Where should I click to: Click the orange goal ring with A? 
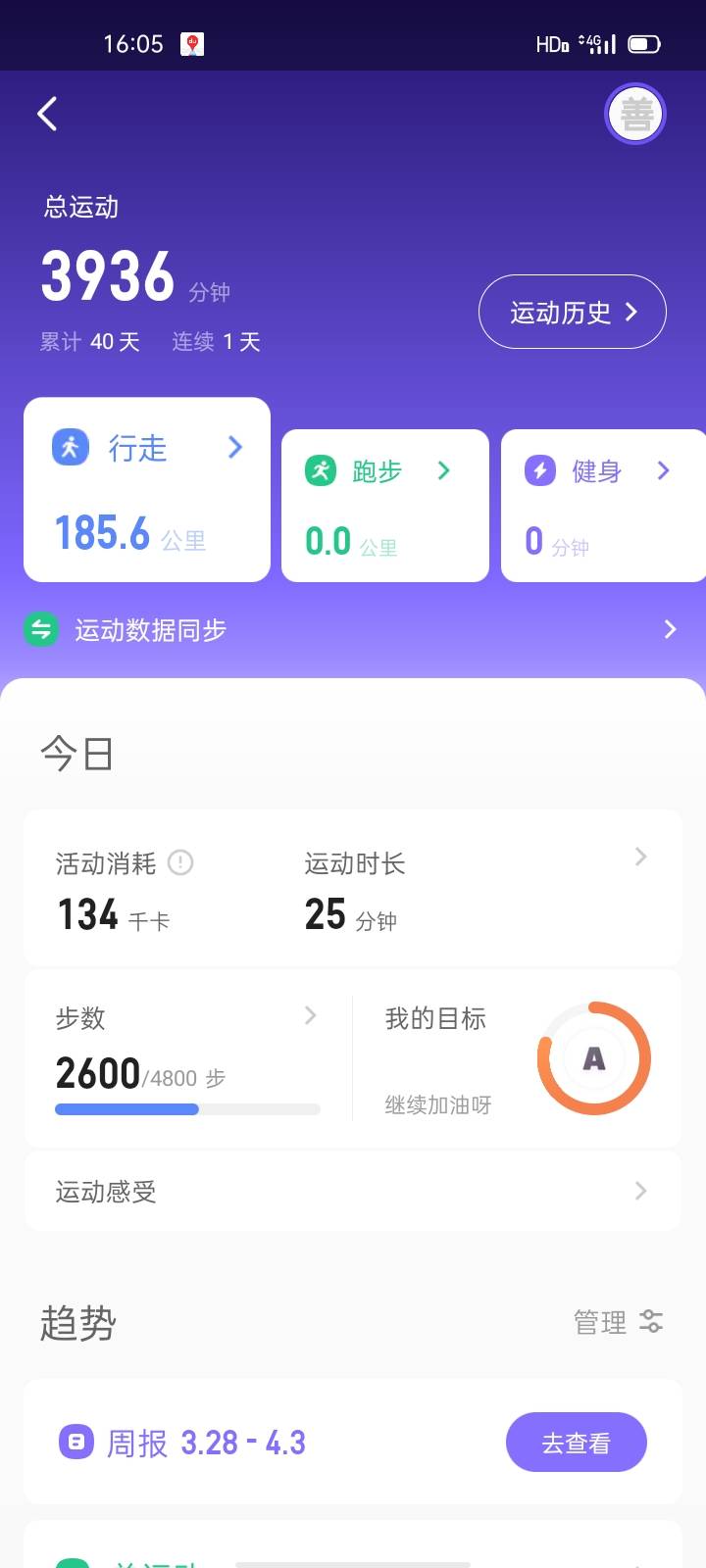coord(593,1058)
